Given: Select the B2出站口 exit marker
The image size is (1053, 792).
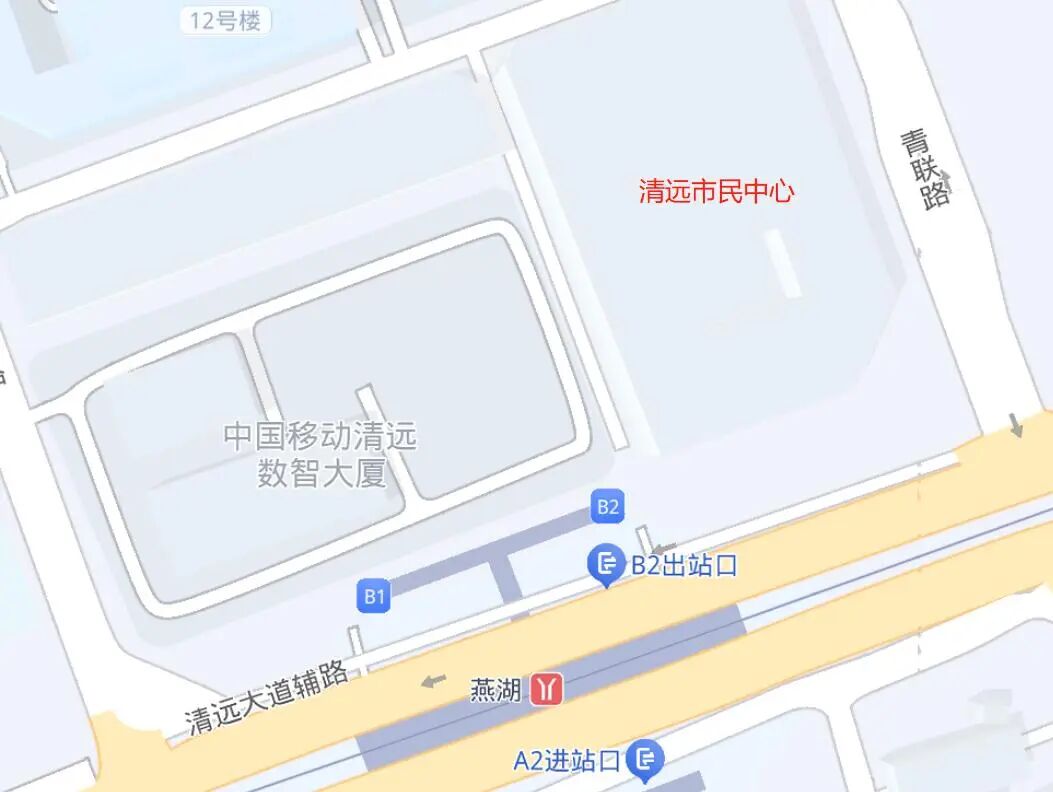Looking at the screenshot, I should click(x=605, y=566).
